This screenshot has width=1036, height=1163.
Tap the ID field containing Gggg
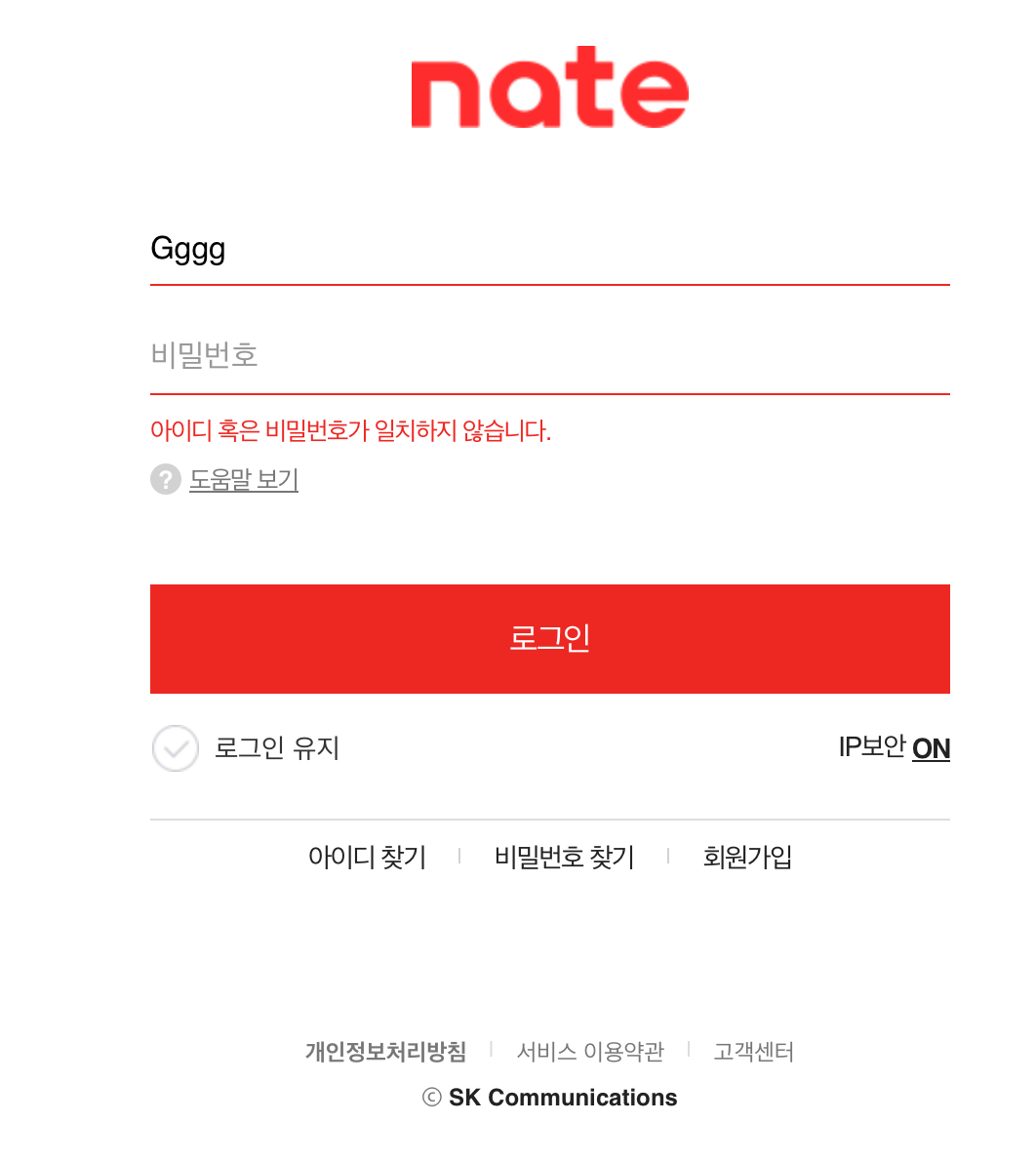[x=548, y=250]
